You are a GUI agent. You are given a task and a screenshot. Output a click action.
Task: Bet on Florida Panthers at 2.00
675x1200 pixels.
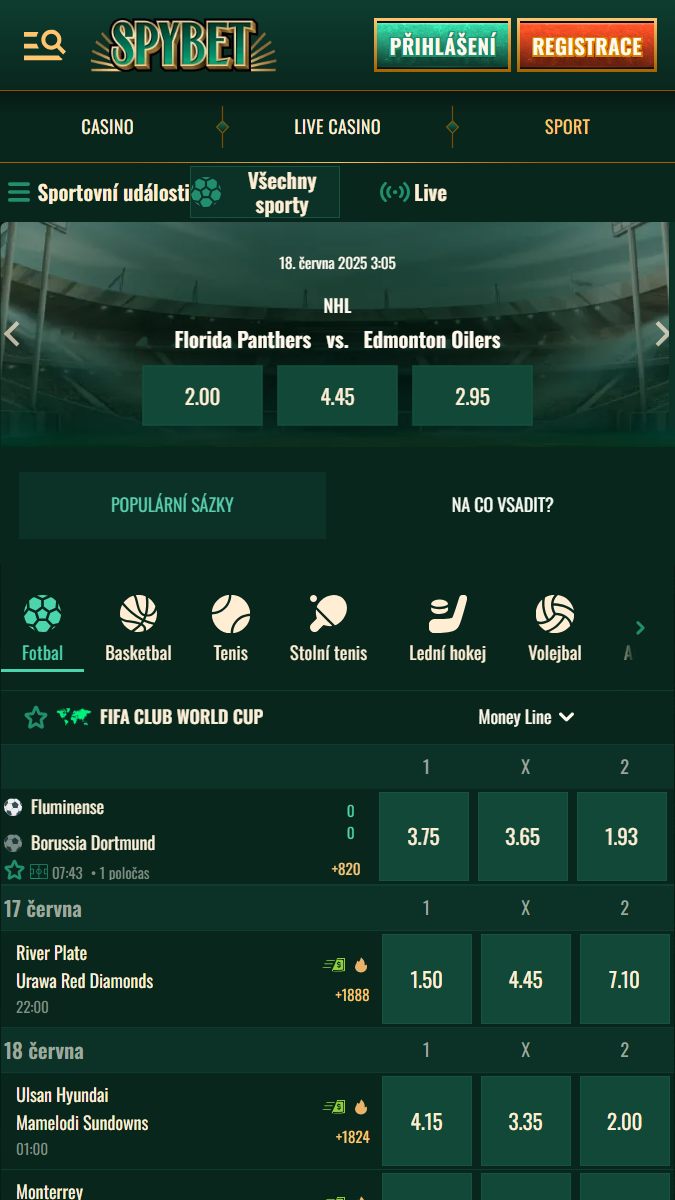click(202, 396)
